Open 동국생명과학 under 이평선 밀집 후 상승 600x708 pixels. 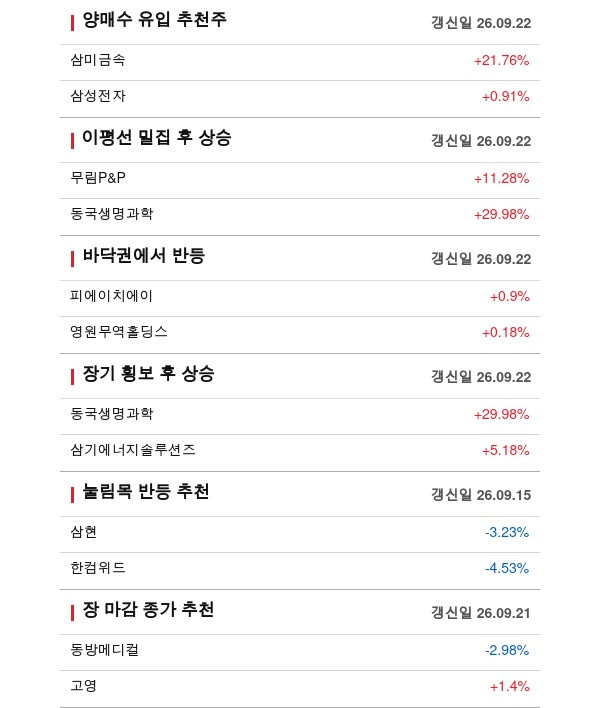pos(300,214)
